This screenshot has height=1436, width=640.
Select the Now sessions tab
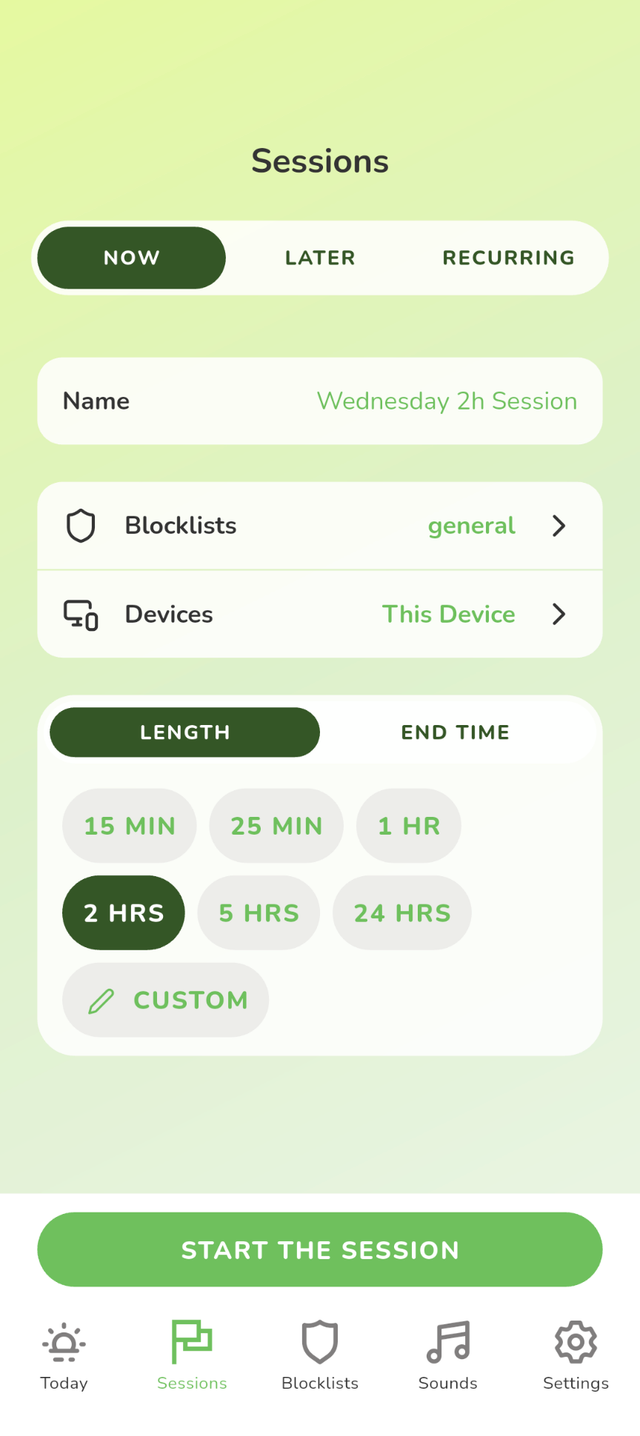pos(132,258)
